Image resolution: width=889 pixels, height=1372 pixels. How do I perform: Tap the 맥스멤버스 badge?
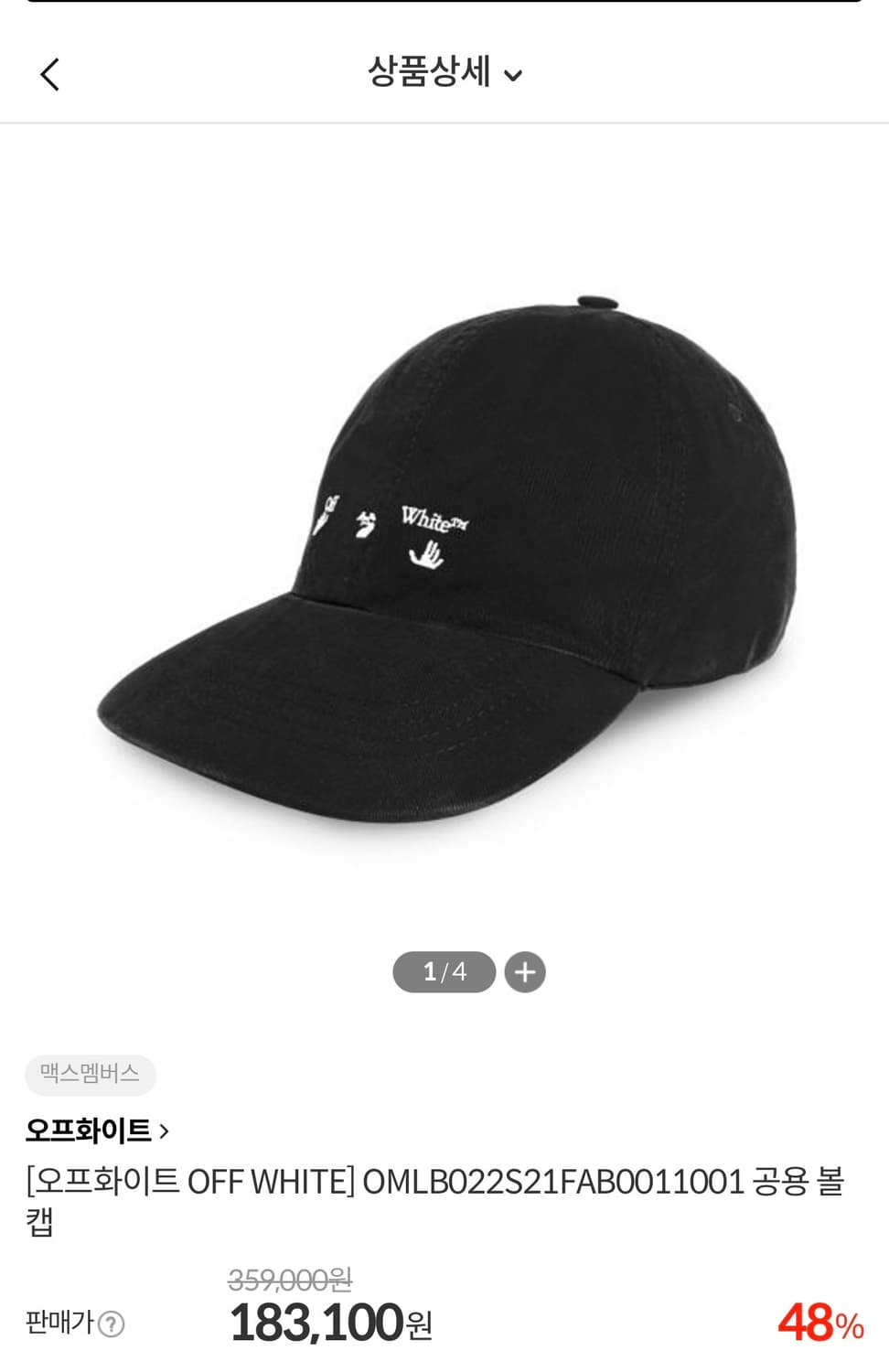pos(88,1076)
